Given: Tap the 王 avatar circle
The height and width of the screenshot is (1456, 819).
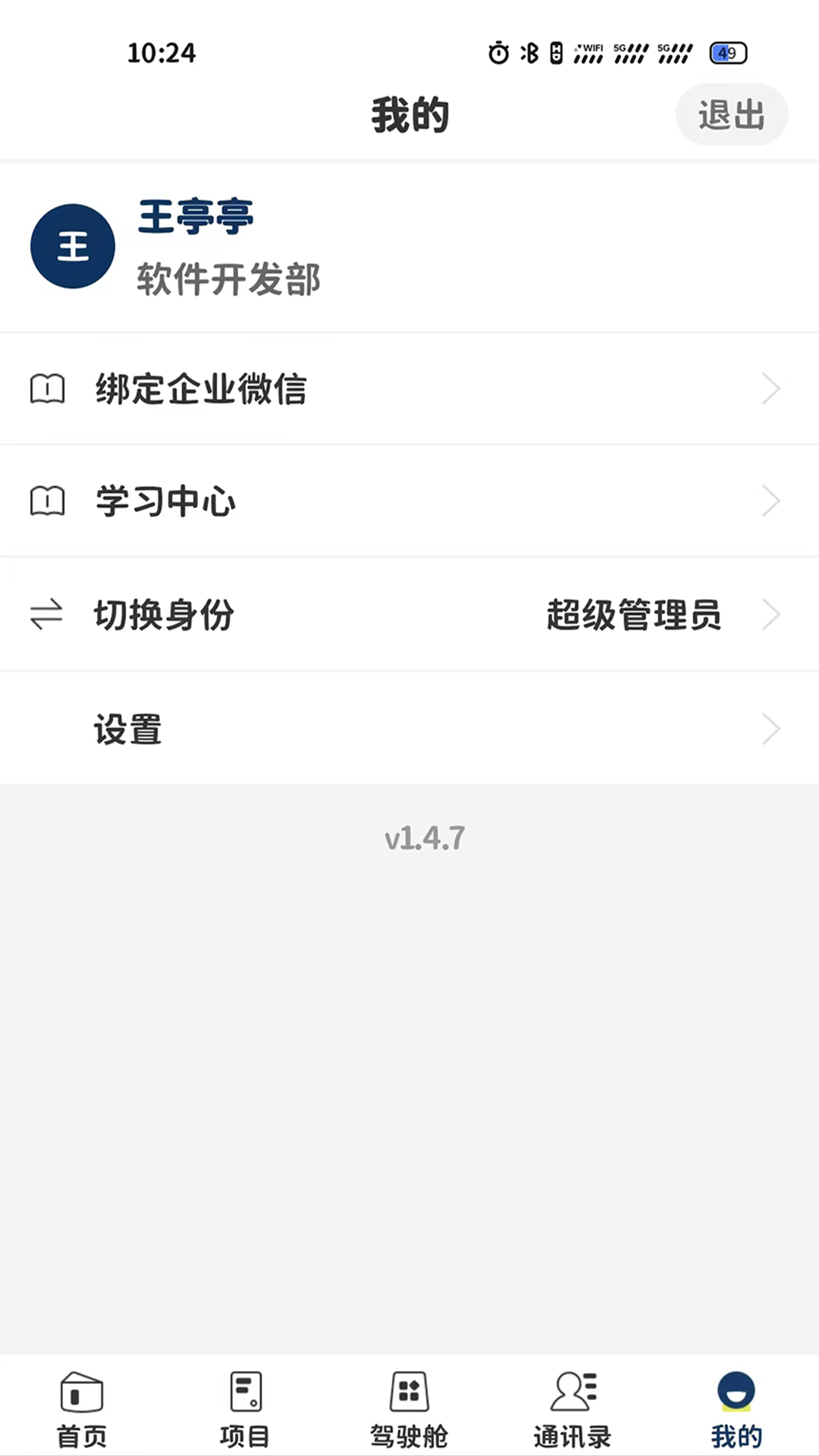Looking at the screenshot, I should (72, 246).
